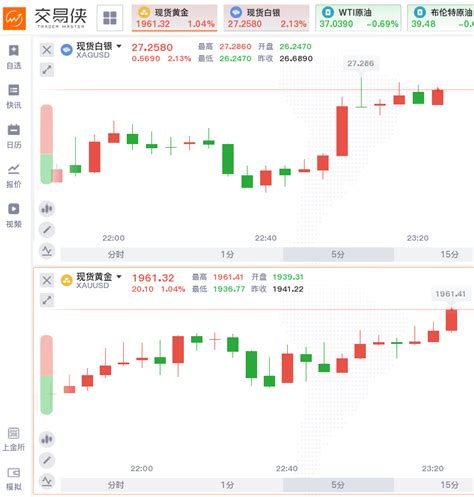Viewport: 474px width, 497px height.
Task: Go to 报价 quotes section
Action: click(14, 176)
